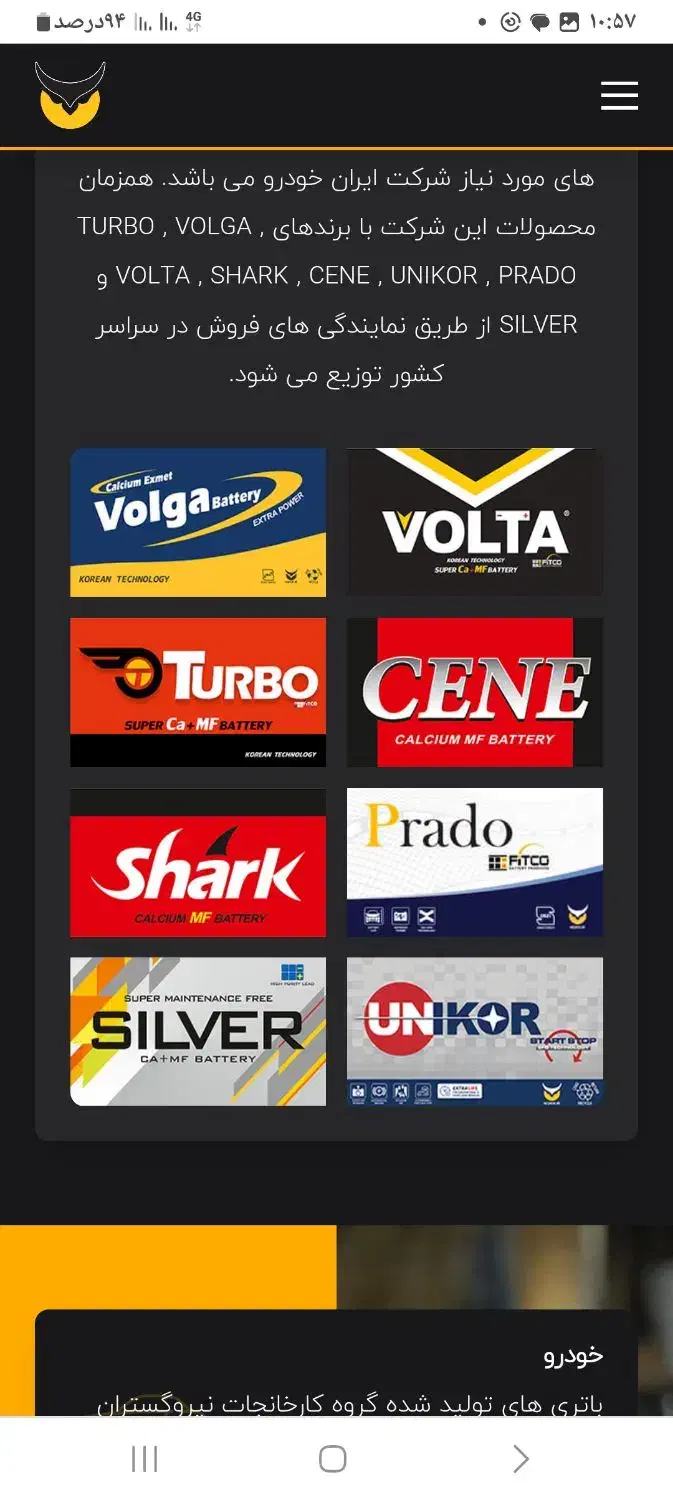Tap the owl logo to go home
Screen dimensions: 673x1500
click(70, 95)
